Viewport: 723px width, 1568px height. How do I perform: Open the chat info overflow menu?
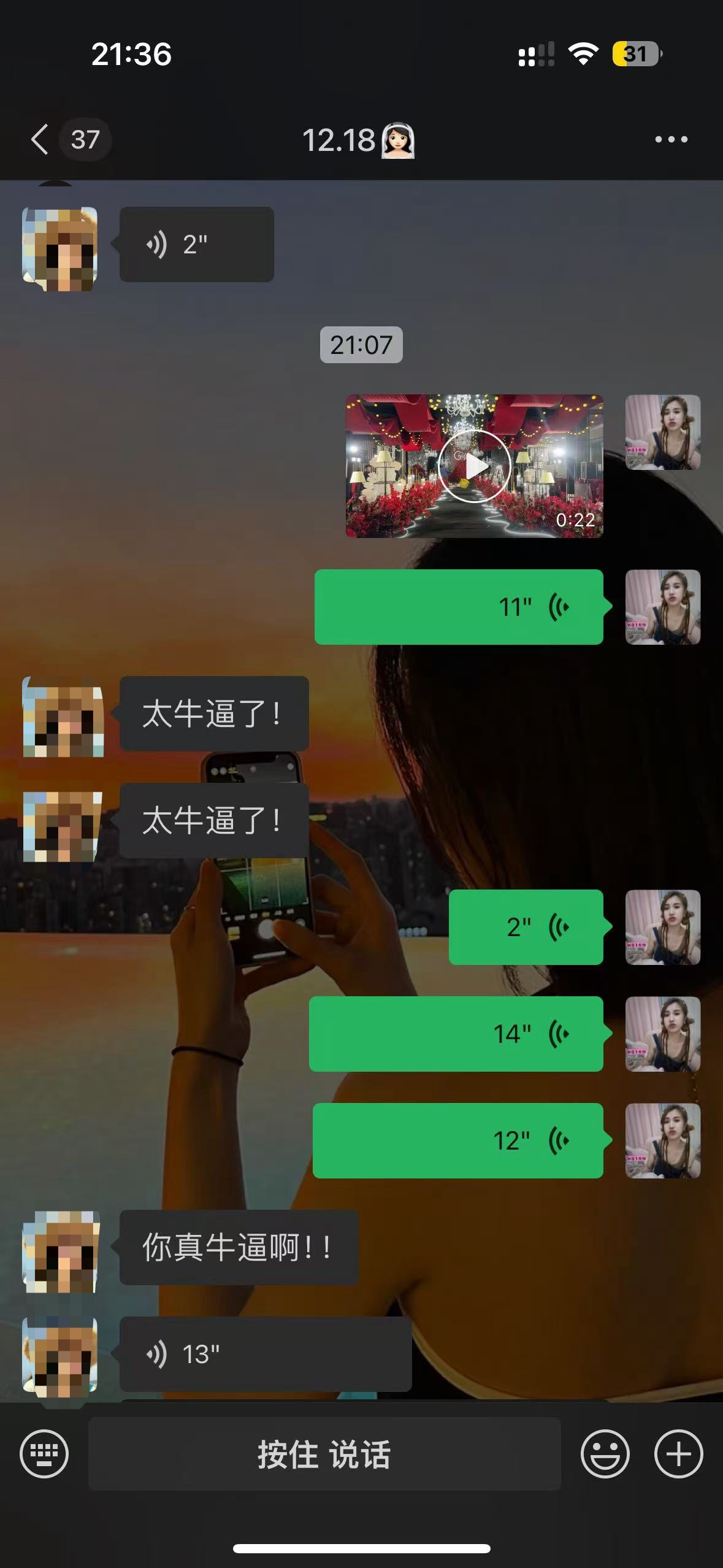pyautogui.click(x=671, y=139)
